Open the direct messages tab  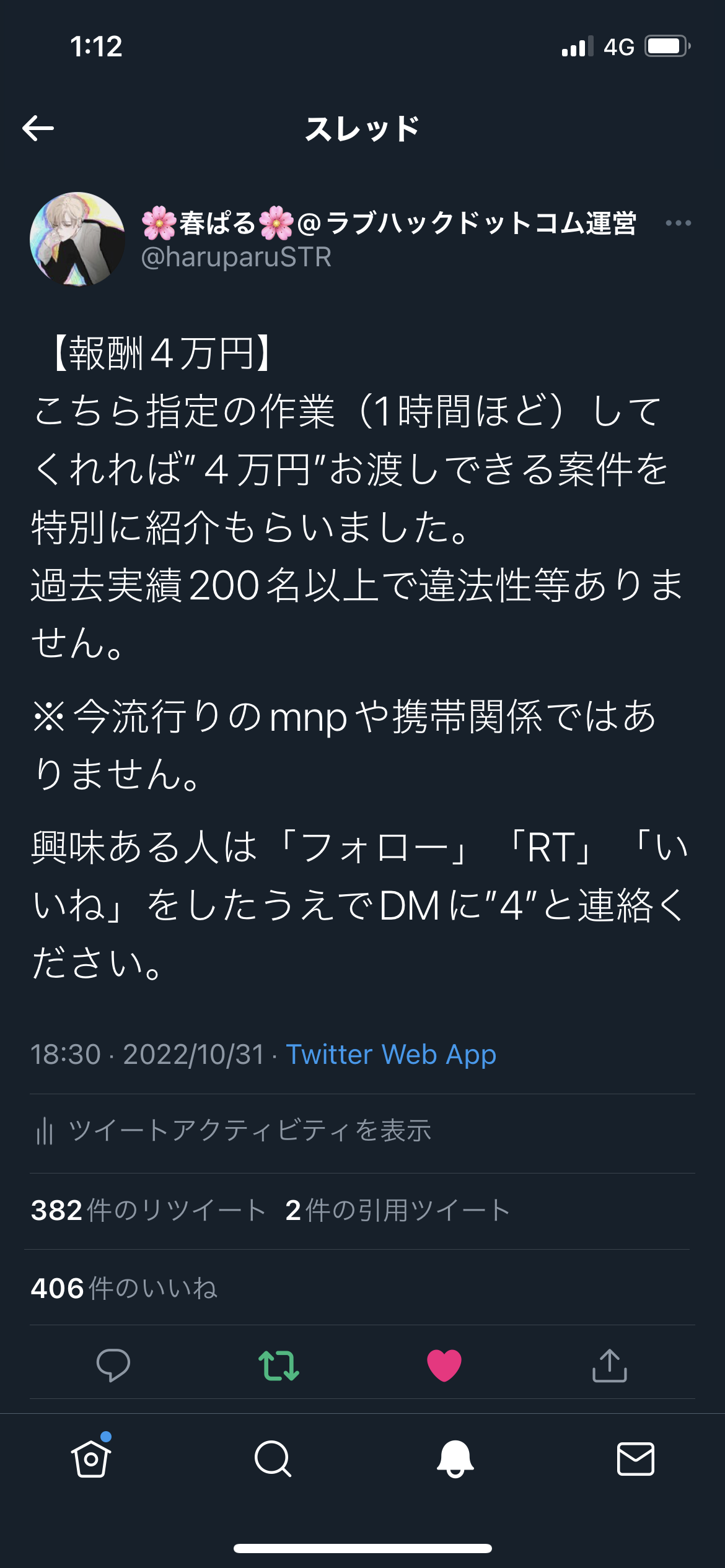(x=636, y=1459)
